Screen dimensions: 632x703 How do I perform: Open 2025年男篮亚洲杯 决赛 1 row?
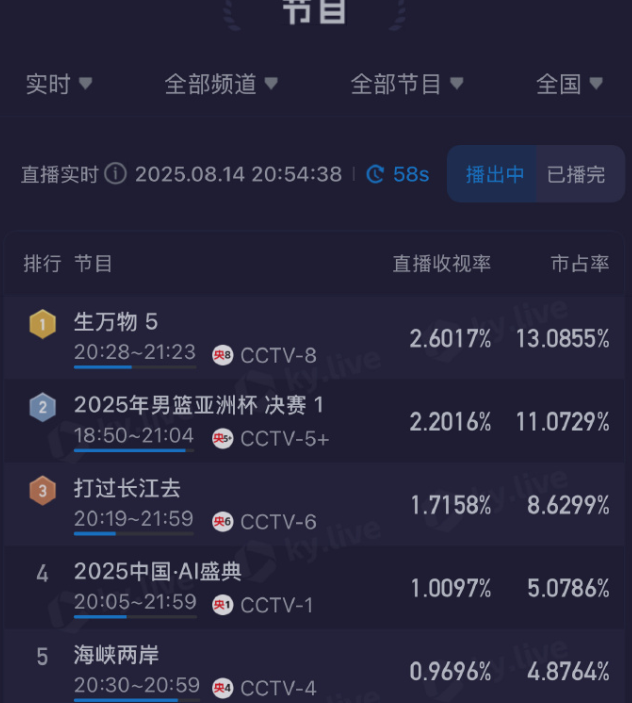pyautogui.click(x=316, y=421)
